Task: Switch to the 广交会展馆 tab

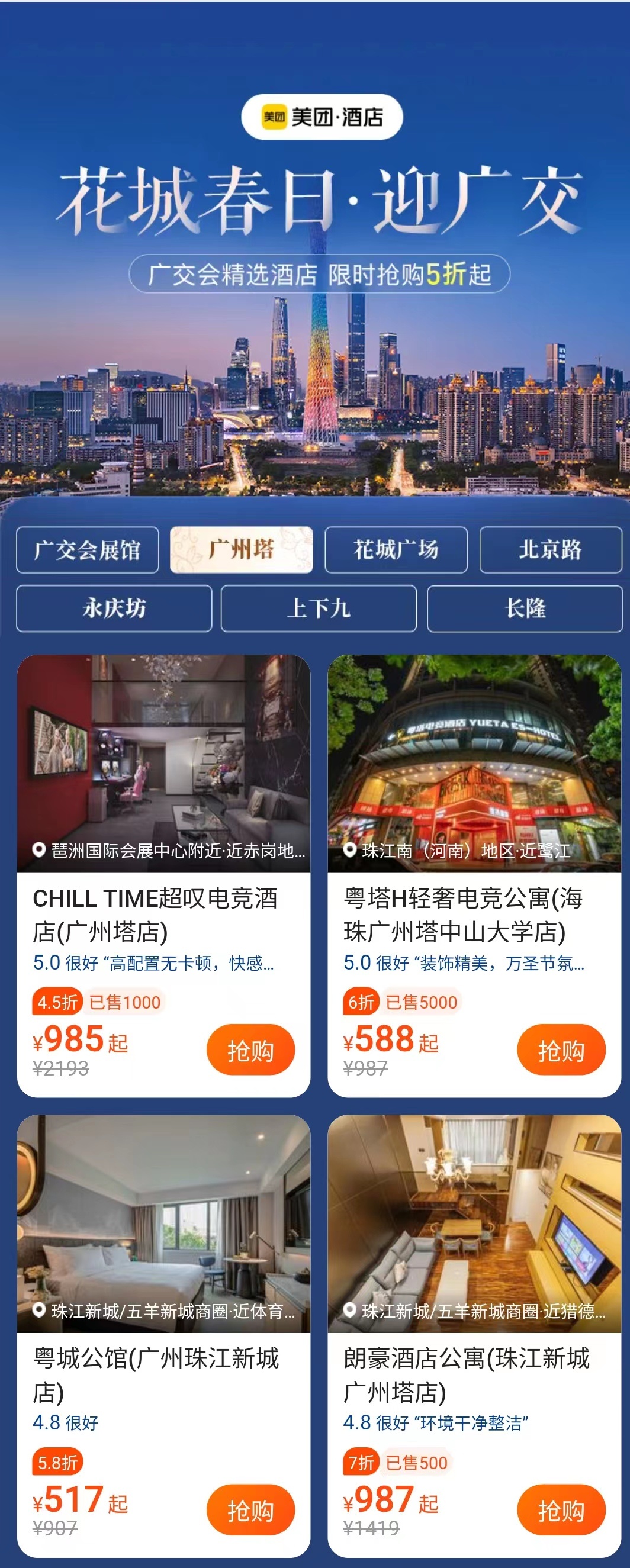Action: (87, 550)
